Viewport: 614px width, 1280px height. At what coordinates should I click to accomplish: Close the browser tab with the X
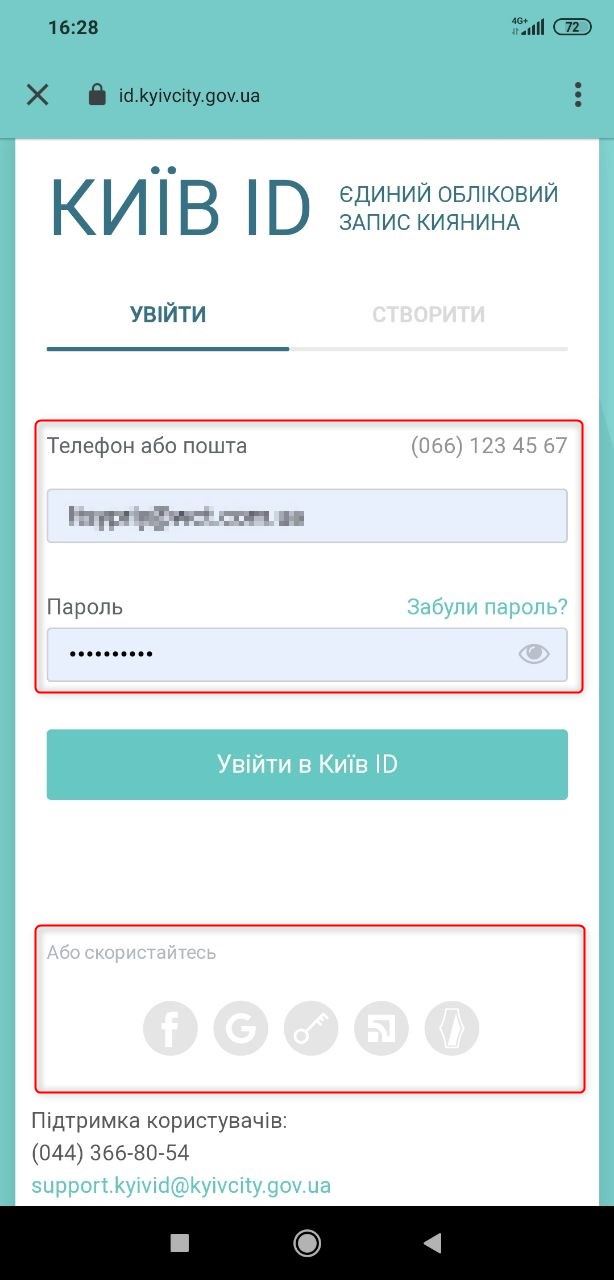click(37, 95)
